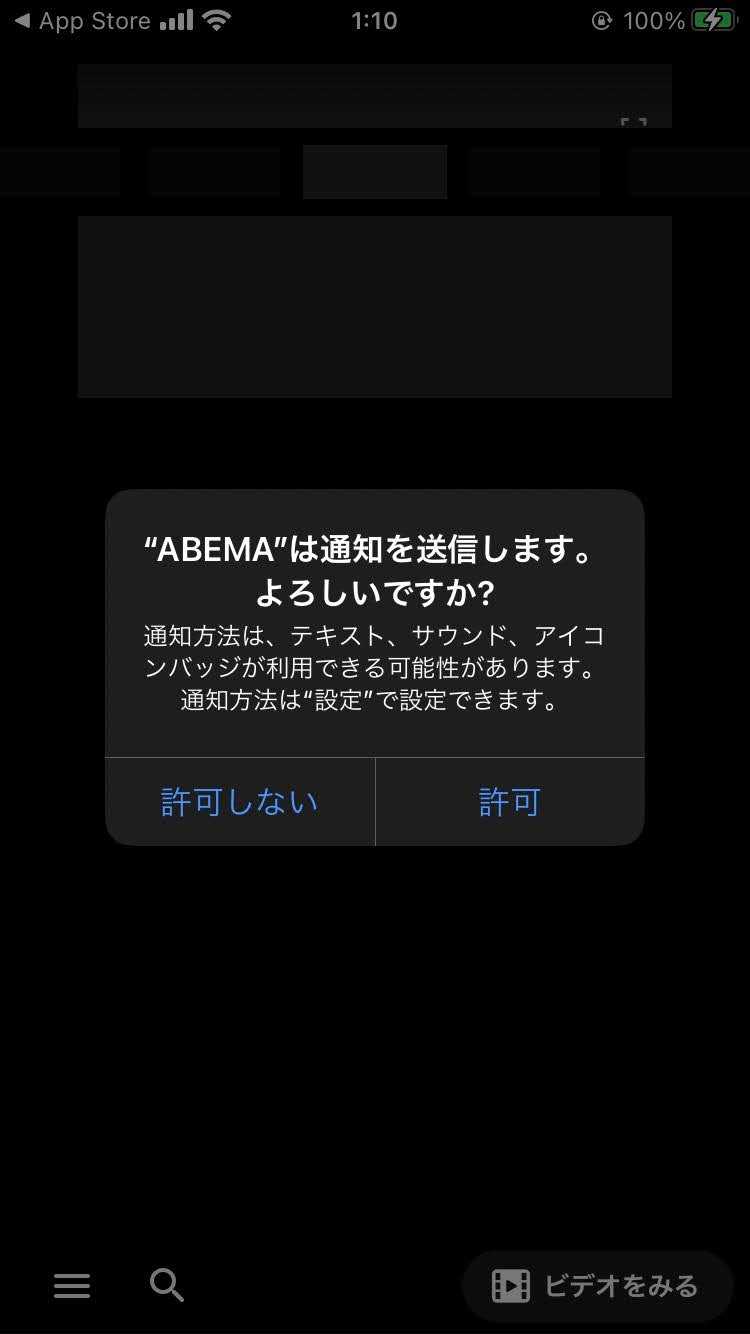
Task: Open ビデオをみる video section
Action: click(597, 1286)
